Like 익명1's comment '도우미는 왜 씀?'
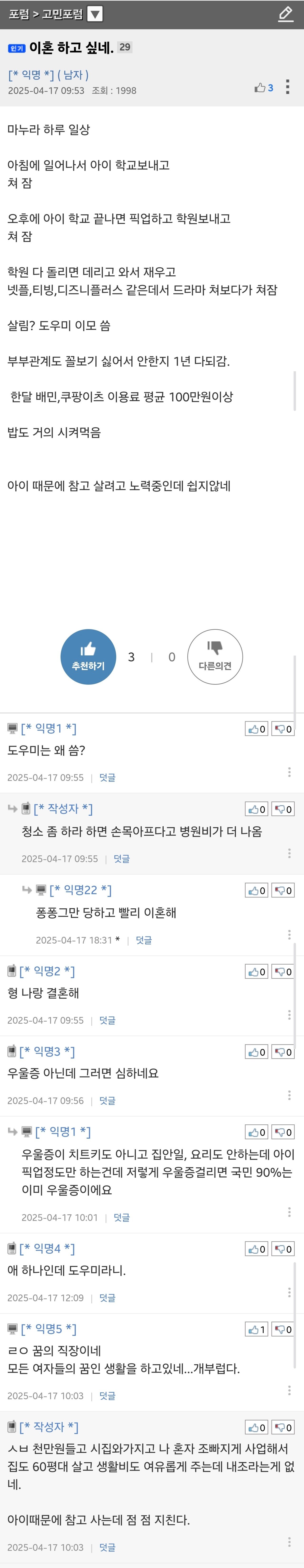Viewport: 304px width, 1568px height. [256, 729]
